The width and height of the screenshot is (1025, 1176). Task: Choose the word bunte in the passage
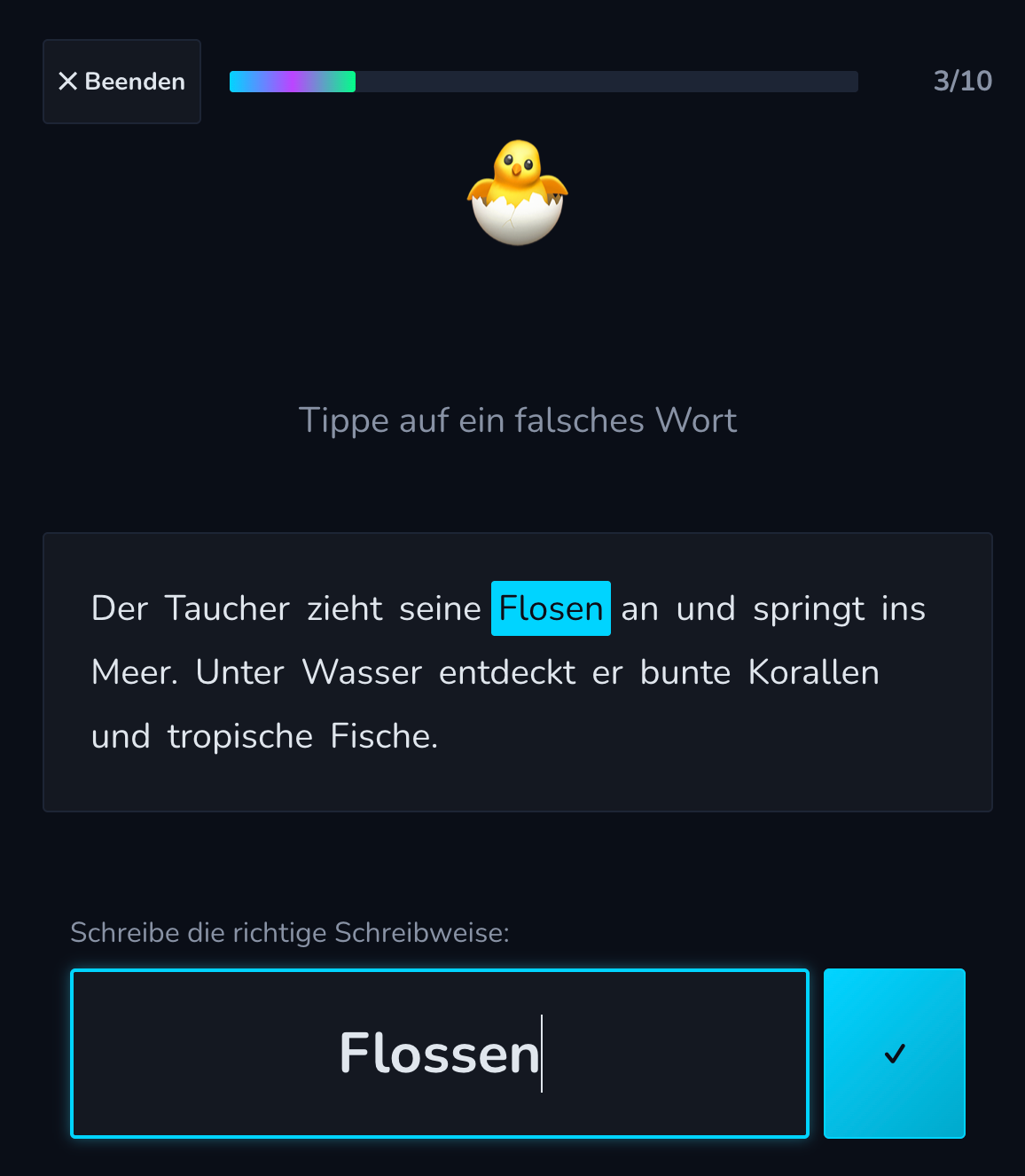(685, 673)
